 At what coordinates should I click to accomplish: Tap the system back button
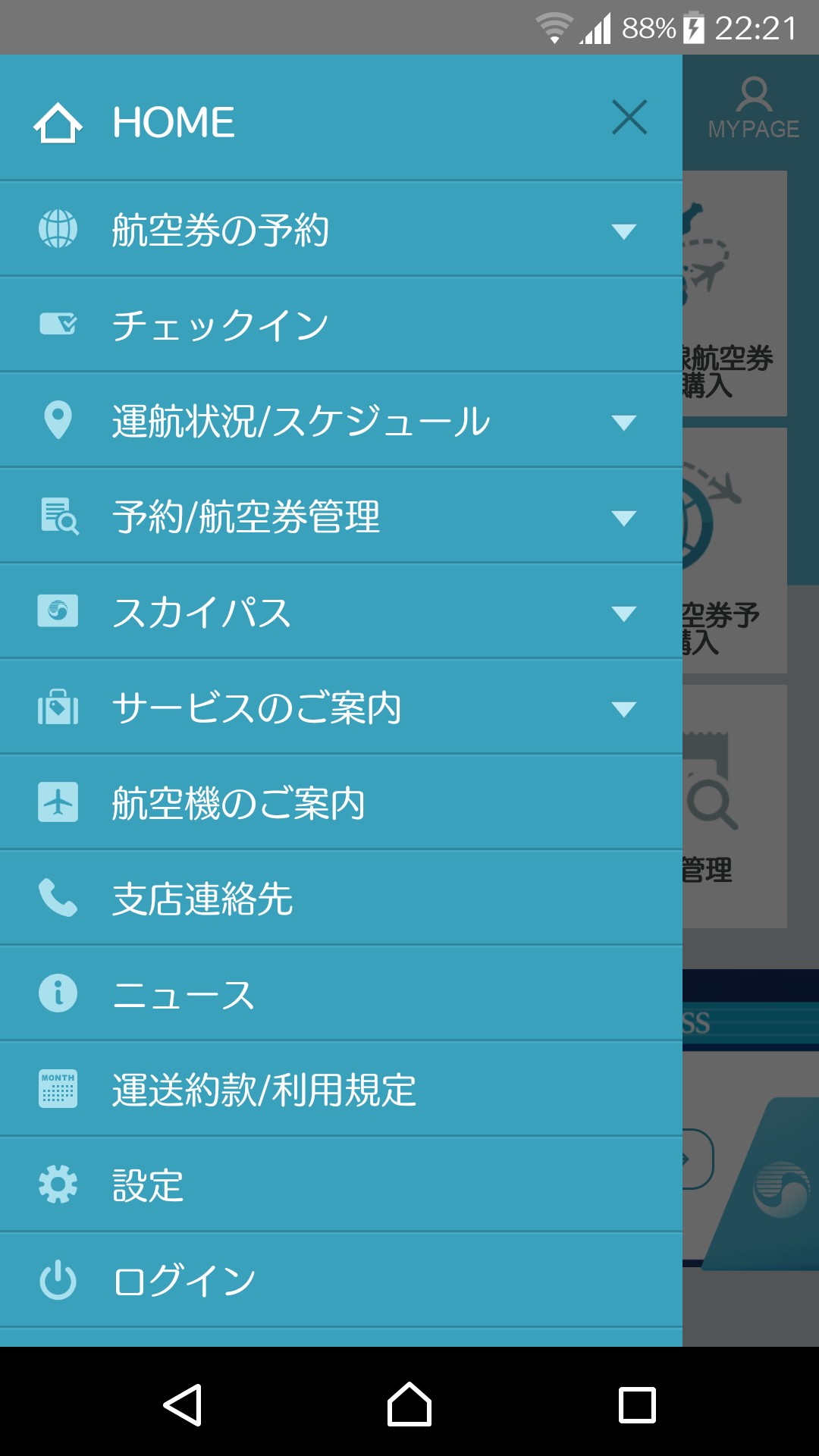(183, 1404)
